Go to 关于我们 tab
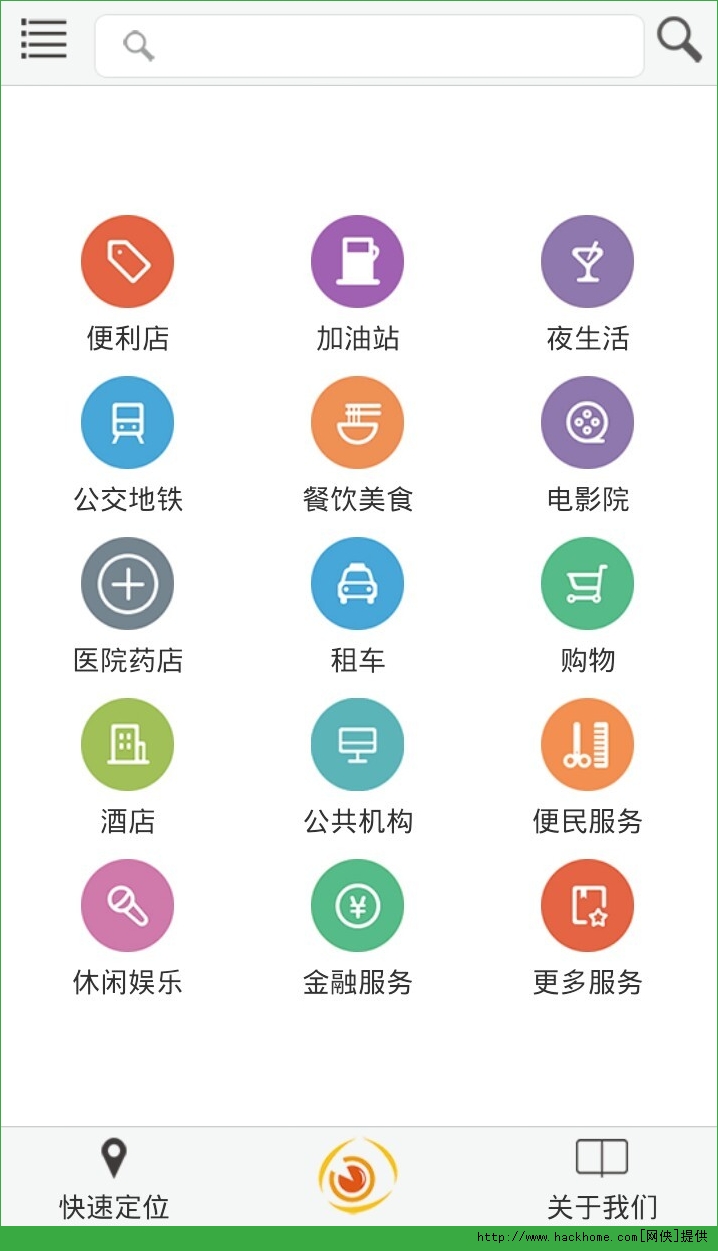 602,1180
